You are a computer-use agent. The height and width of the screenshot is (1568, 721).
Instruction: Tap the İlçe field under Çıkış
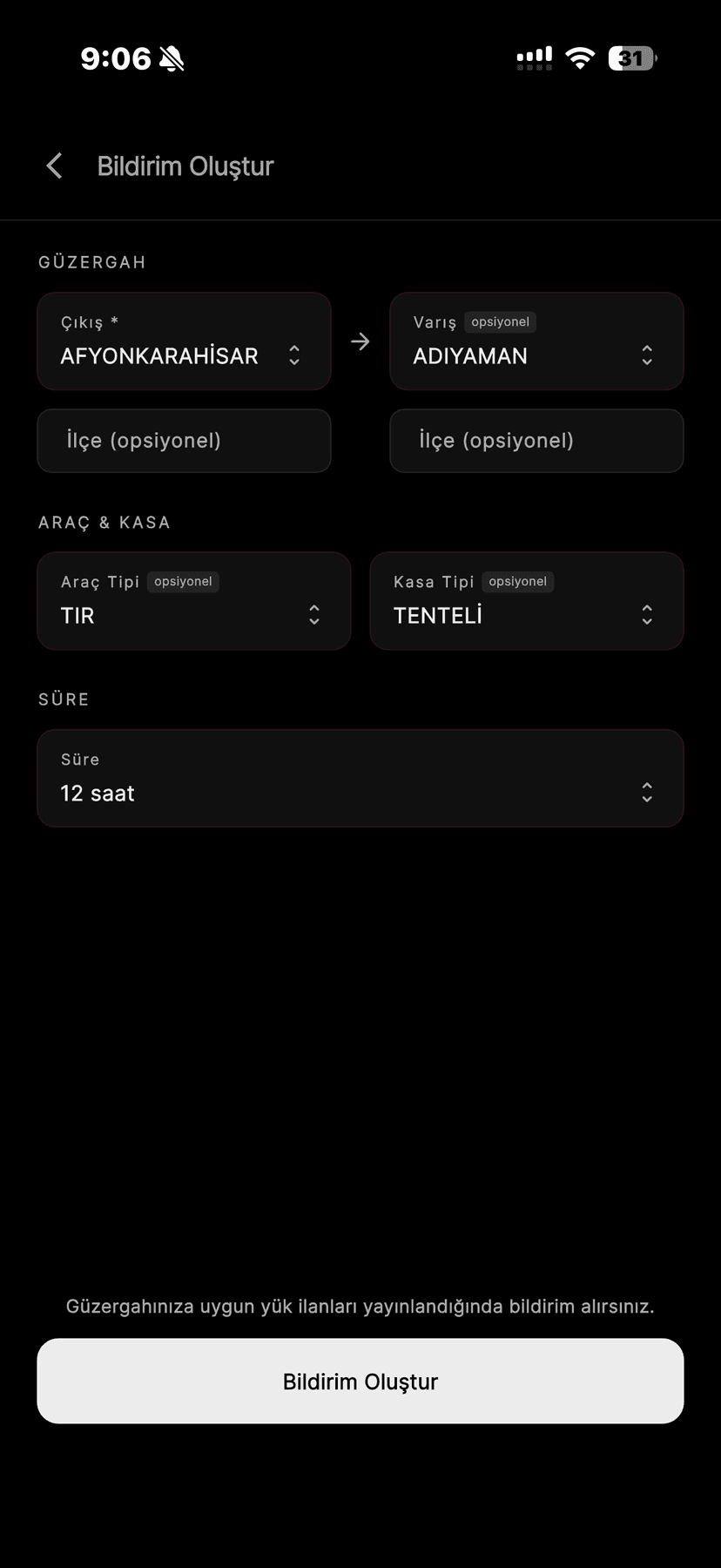184,441
